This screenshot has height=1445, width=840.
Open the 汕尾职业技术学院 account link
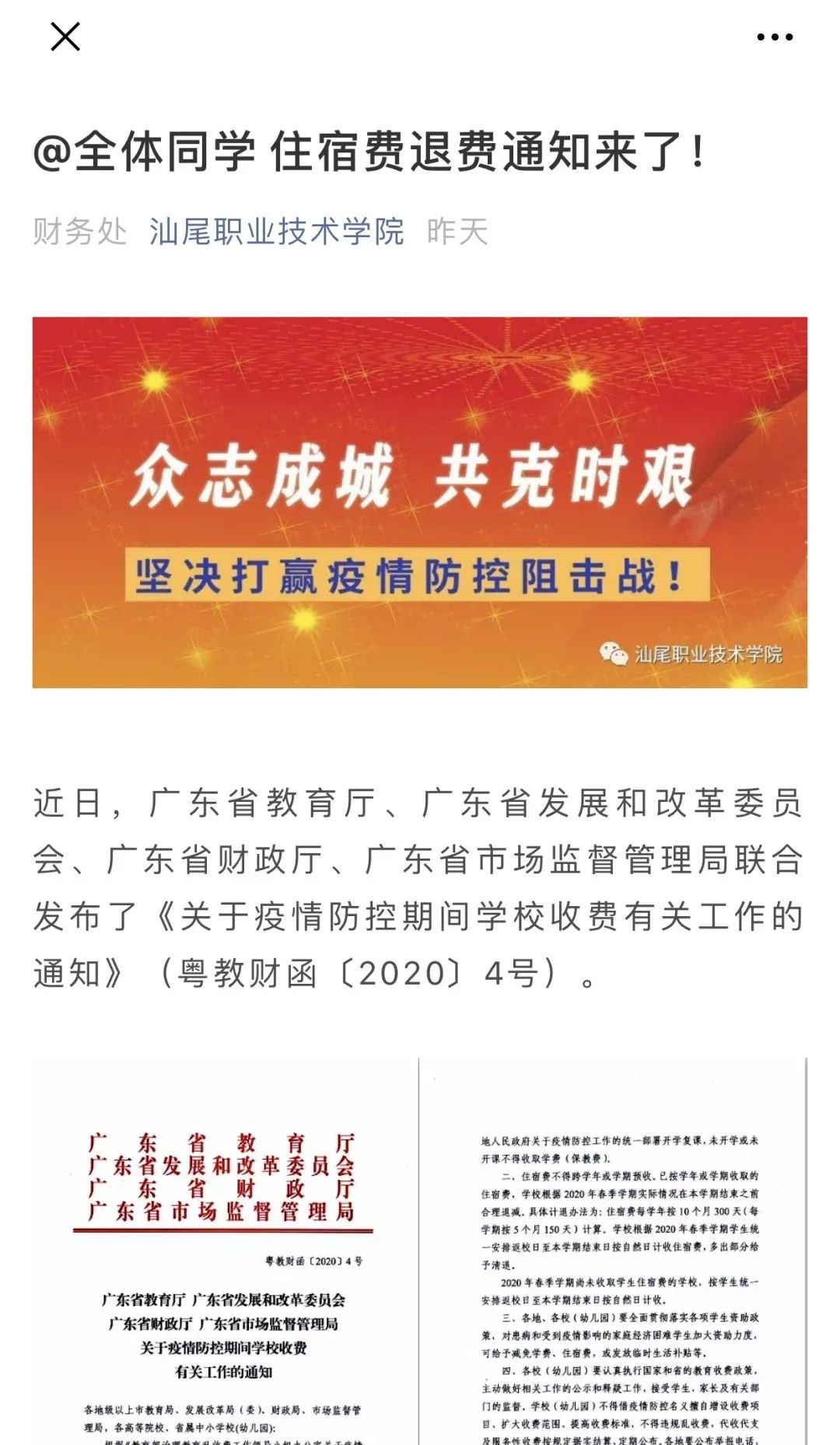click(277, 231)
